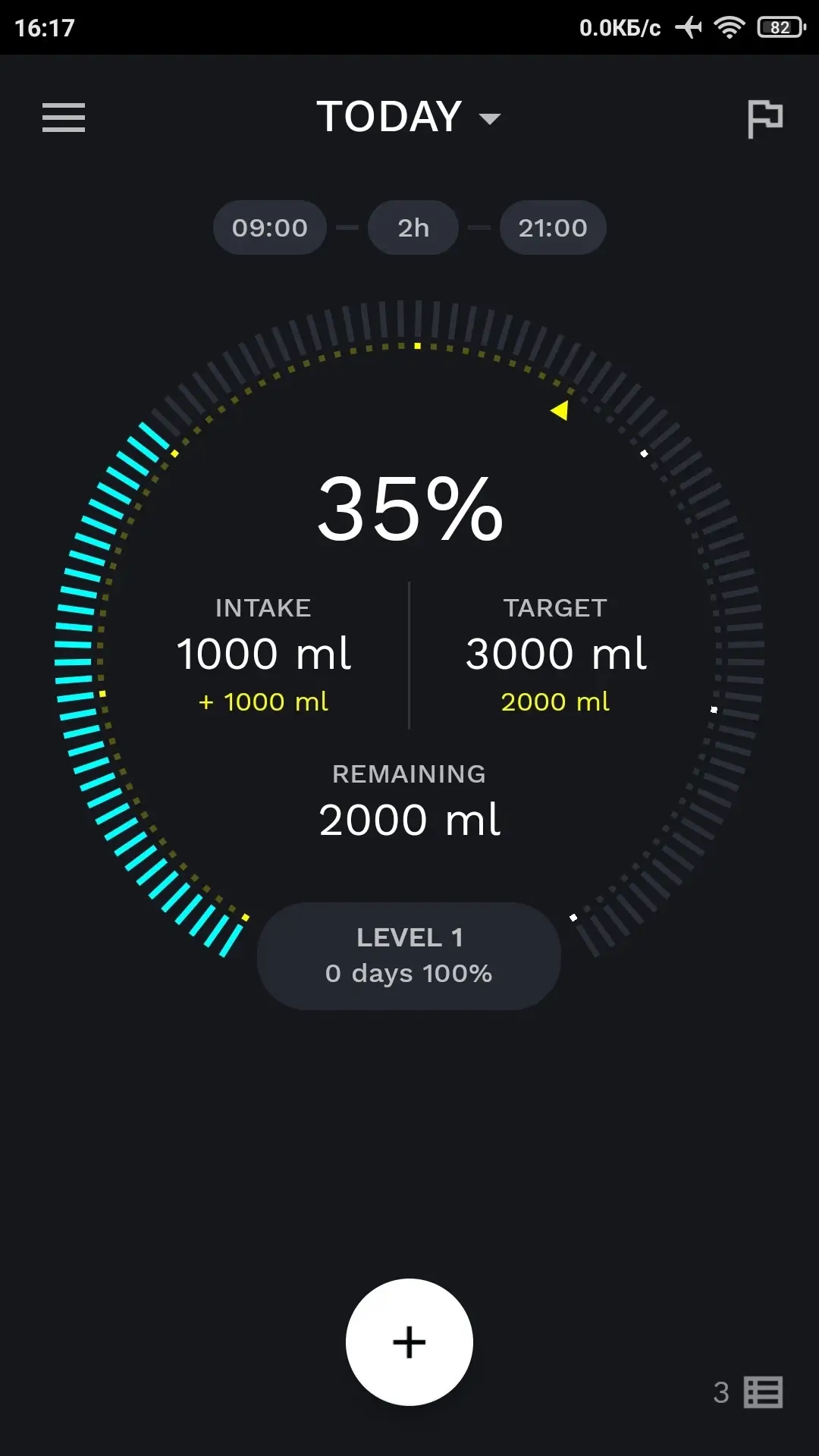This screenshot has width=819, height=1456.
Task: Add a new water intake entry
Action: point(409,1342)
